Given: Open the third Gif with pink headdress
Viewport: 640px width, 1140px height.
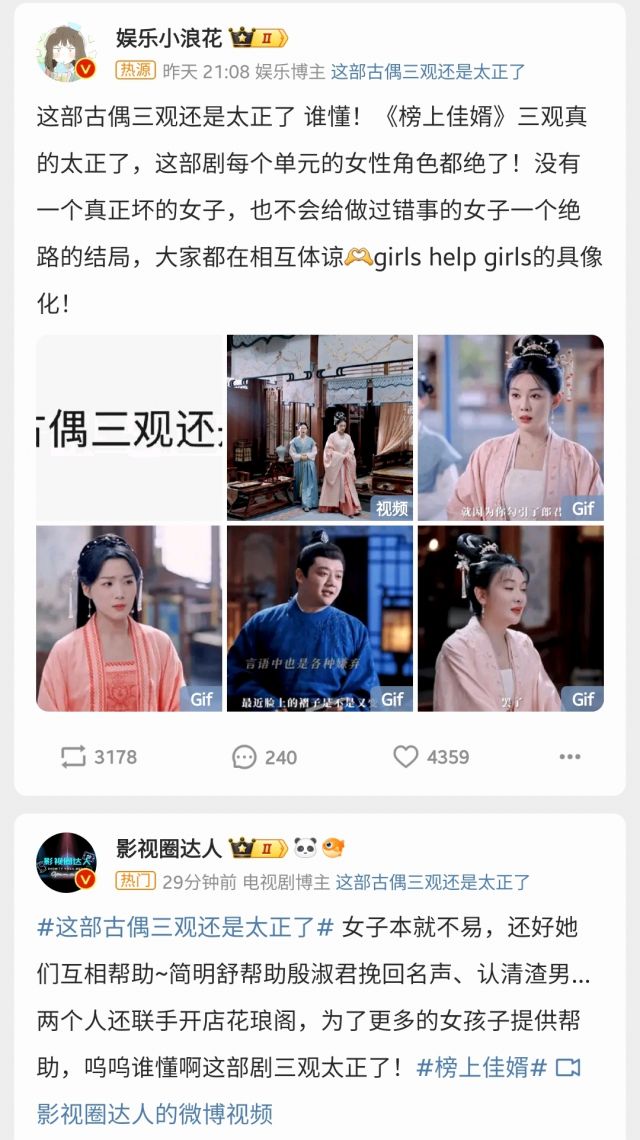Looking at the screenshot, I should click(510, 428).
